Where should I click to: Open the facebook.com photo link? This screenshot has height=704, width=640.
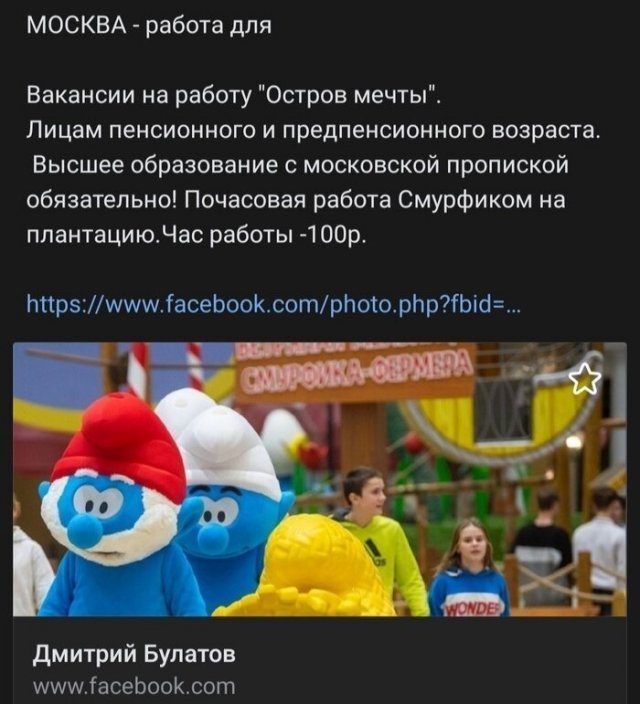tap(272, 303)
